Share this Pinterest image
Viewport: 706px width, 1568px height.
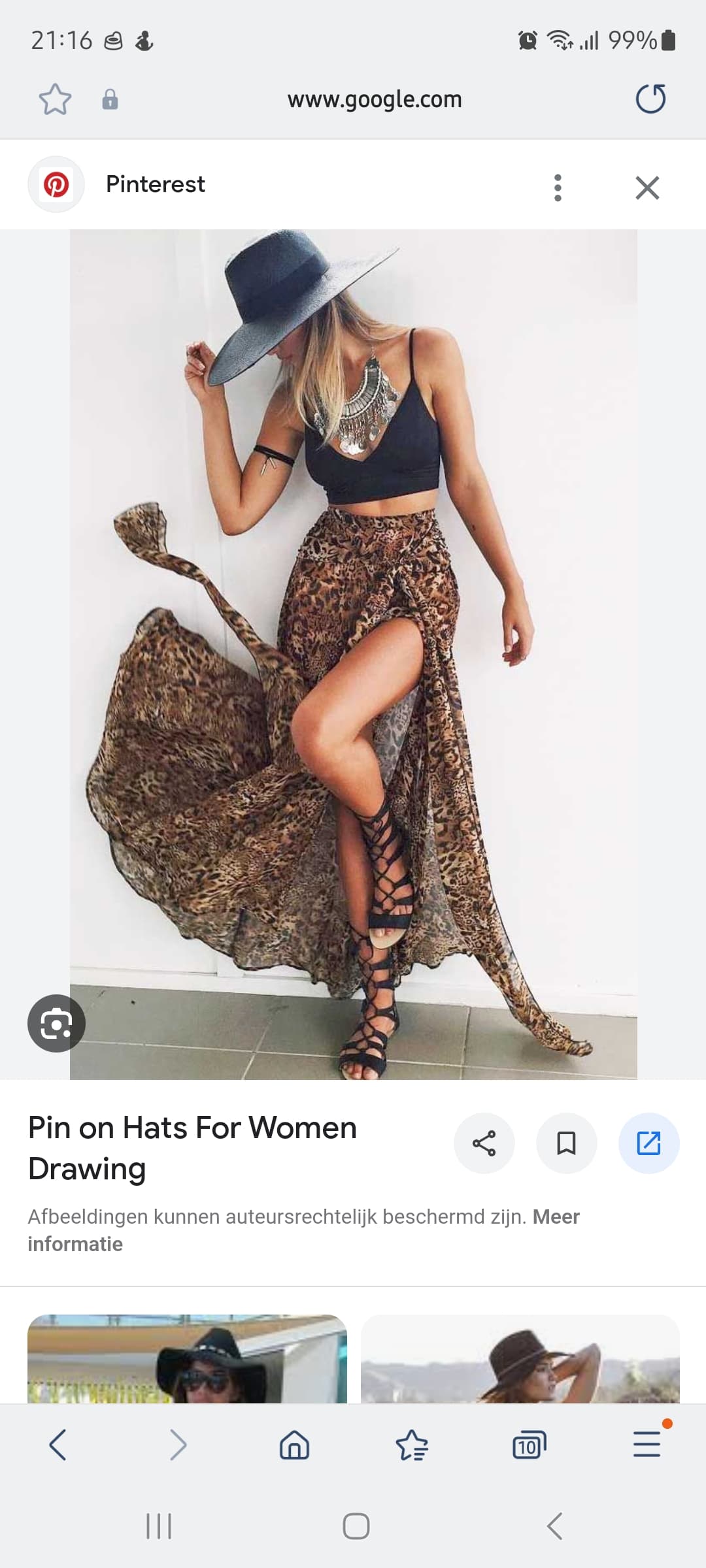pyautogui.click(x=484, y=1143)
